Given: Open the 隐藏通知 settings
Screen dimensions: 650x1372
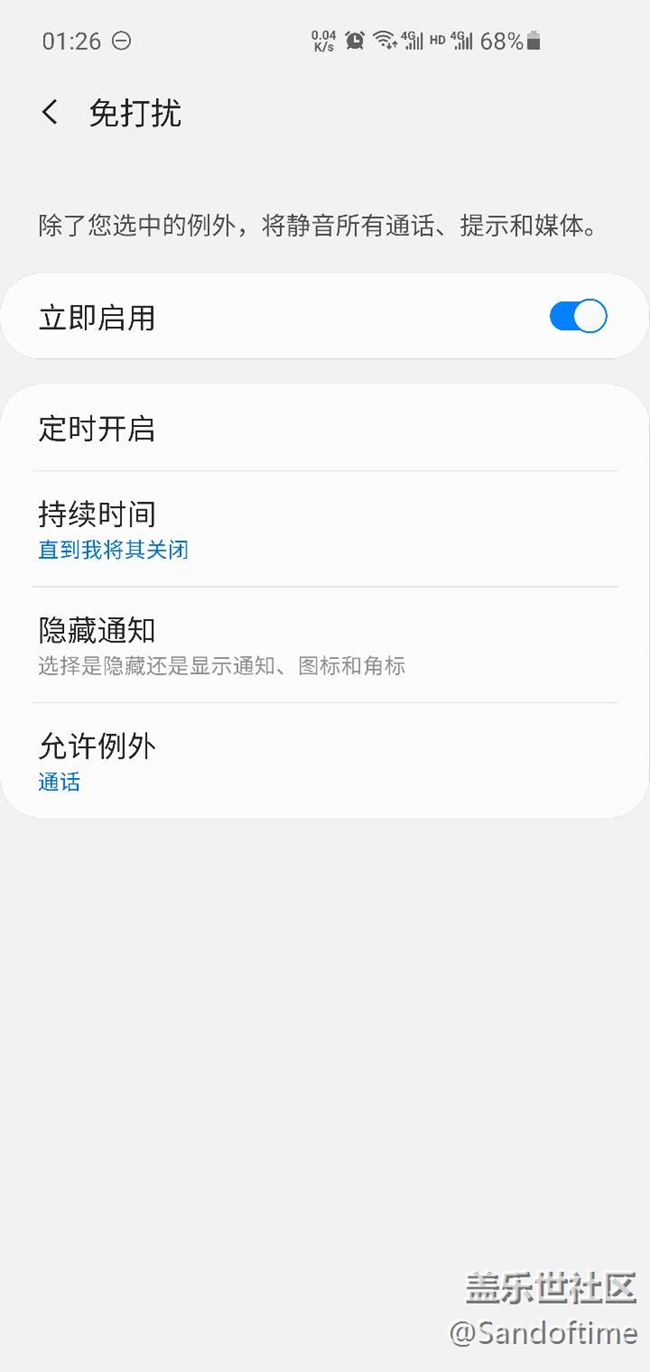Looking at the screenshot, I should [x=325, y=645].
